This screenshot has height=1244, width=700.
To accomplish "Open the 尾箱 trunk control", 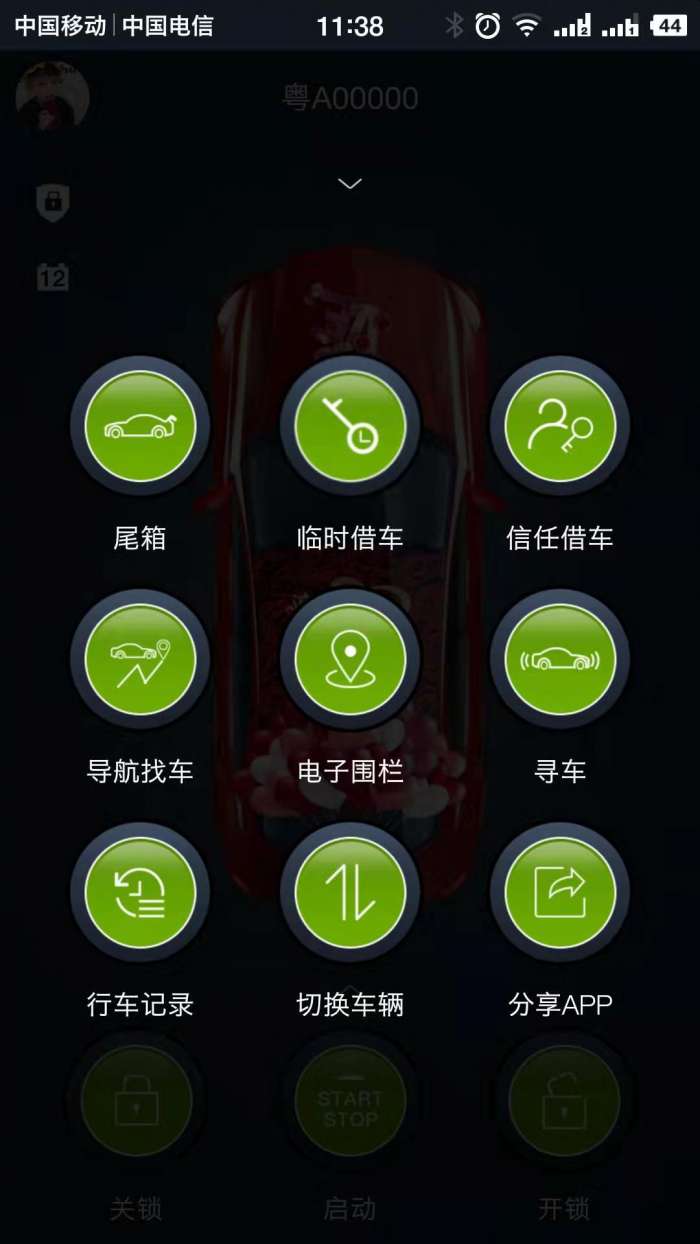I will [x=140, y=426].
